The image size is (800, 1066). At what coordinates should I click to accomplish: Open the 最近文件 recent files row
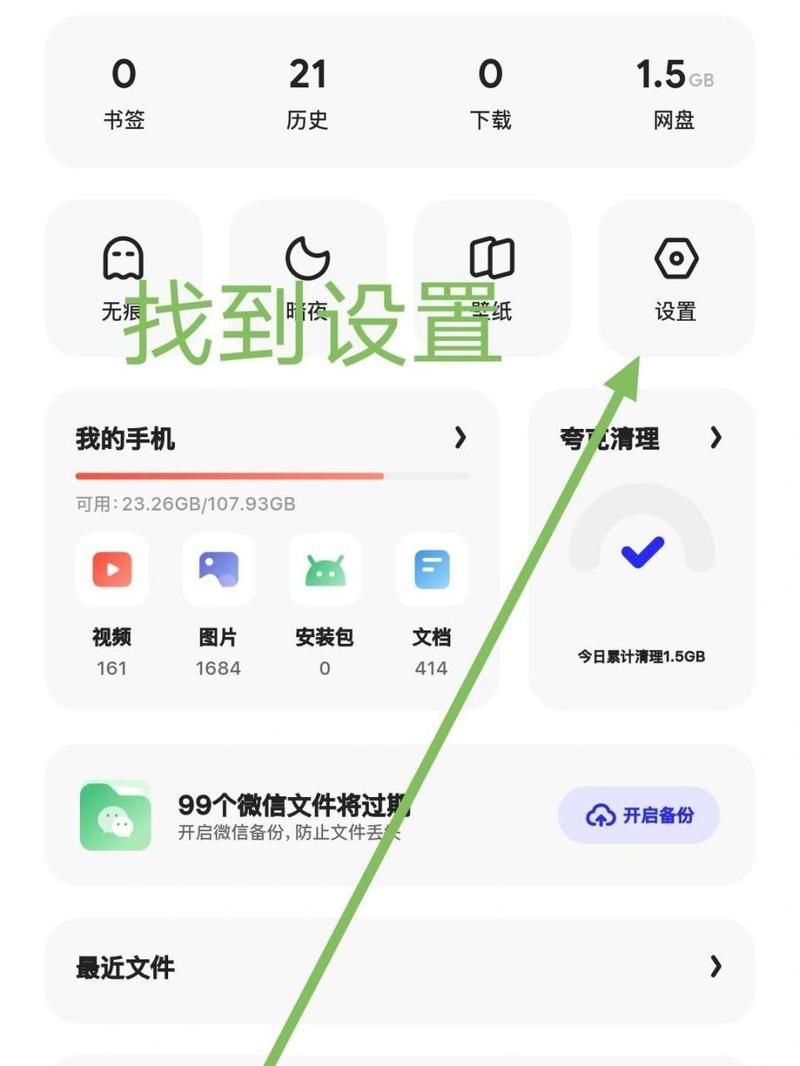(400, 968)
